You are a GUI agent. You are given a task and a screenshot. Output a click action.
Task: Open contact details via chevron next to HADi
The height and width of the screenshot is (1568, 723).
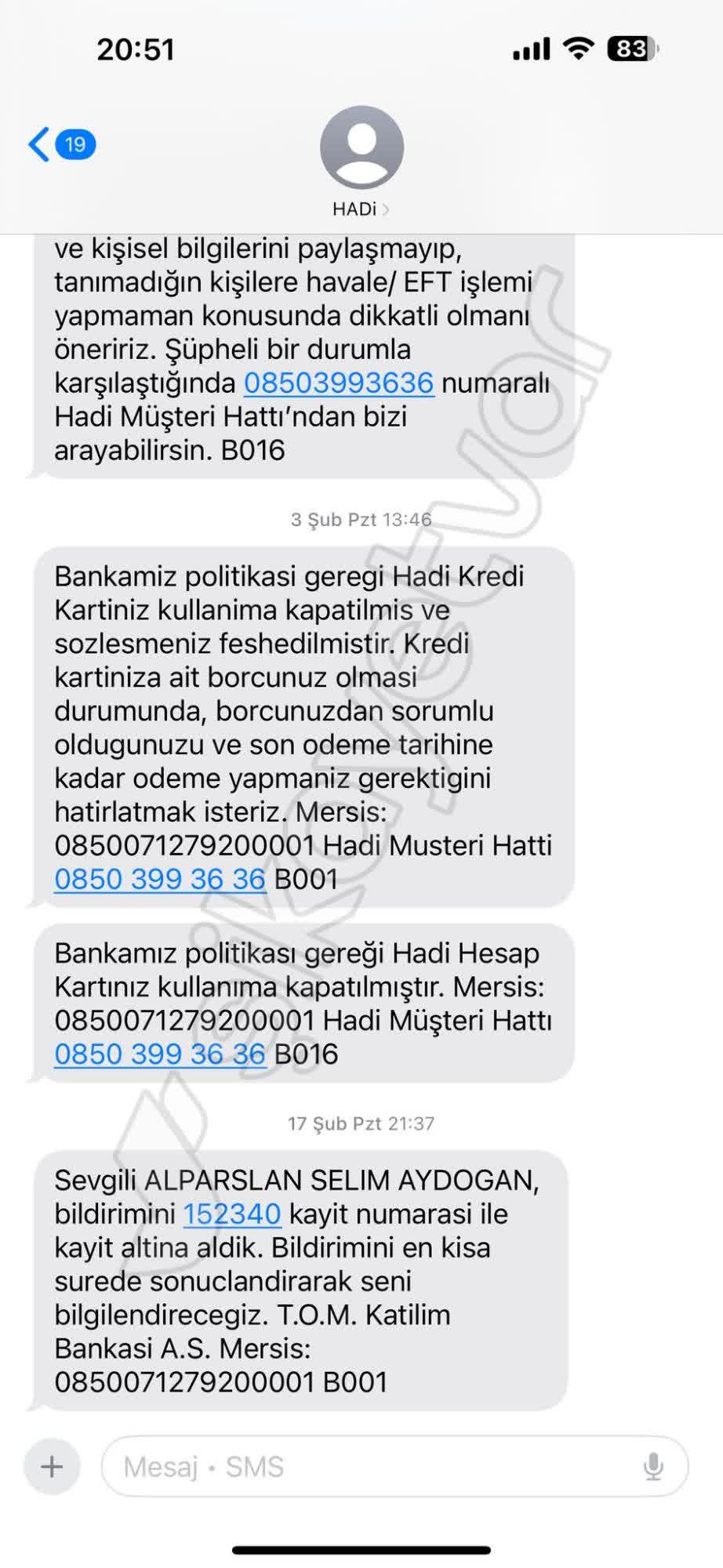389,209
